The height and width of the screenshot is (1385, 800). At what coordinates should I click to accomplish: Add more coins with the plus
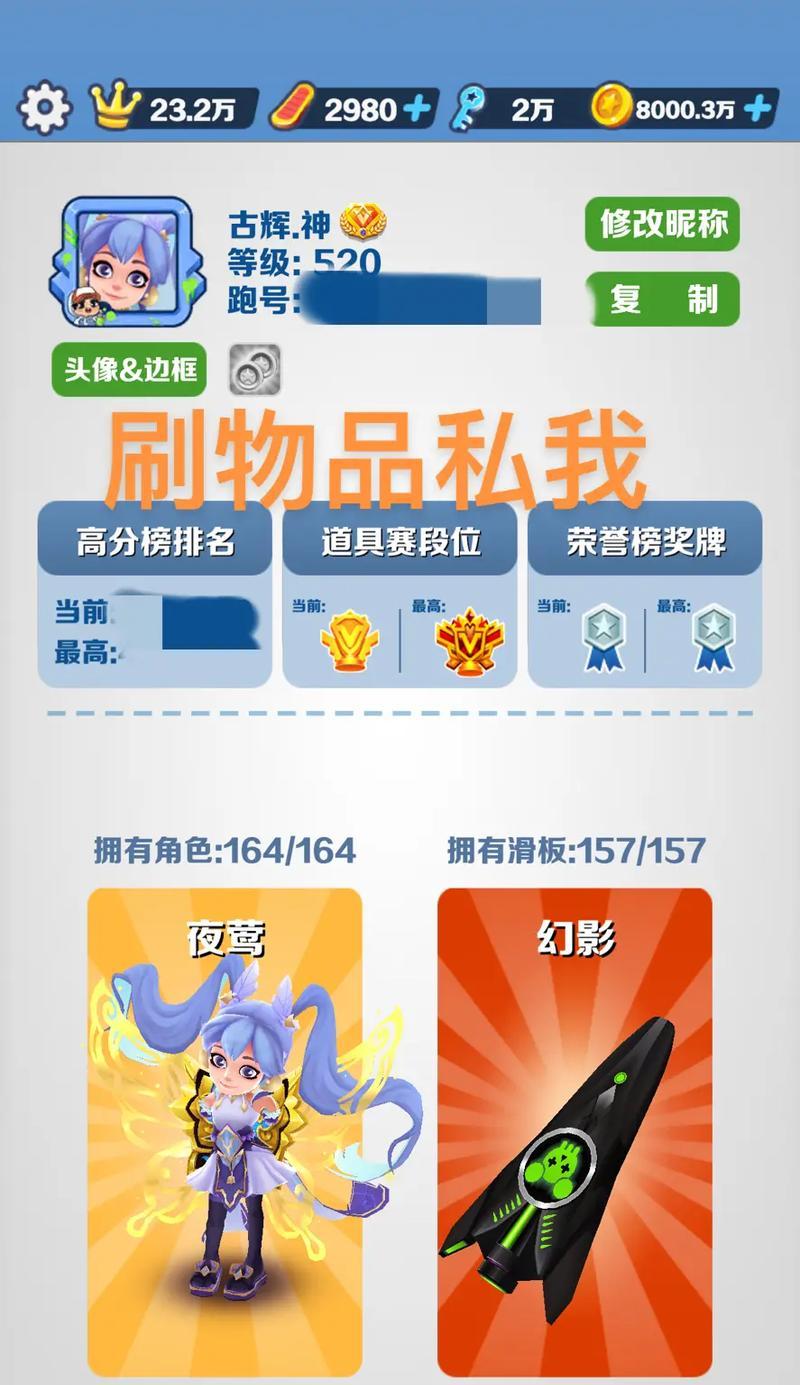759,108
